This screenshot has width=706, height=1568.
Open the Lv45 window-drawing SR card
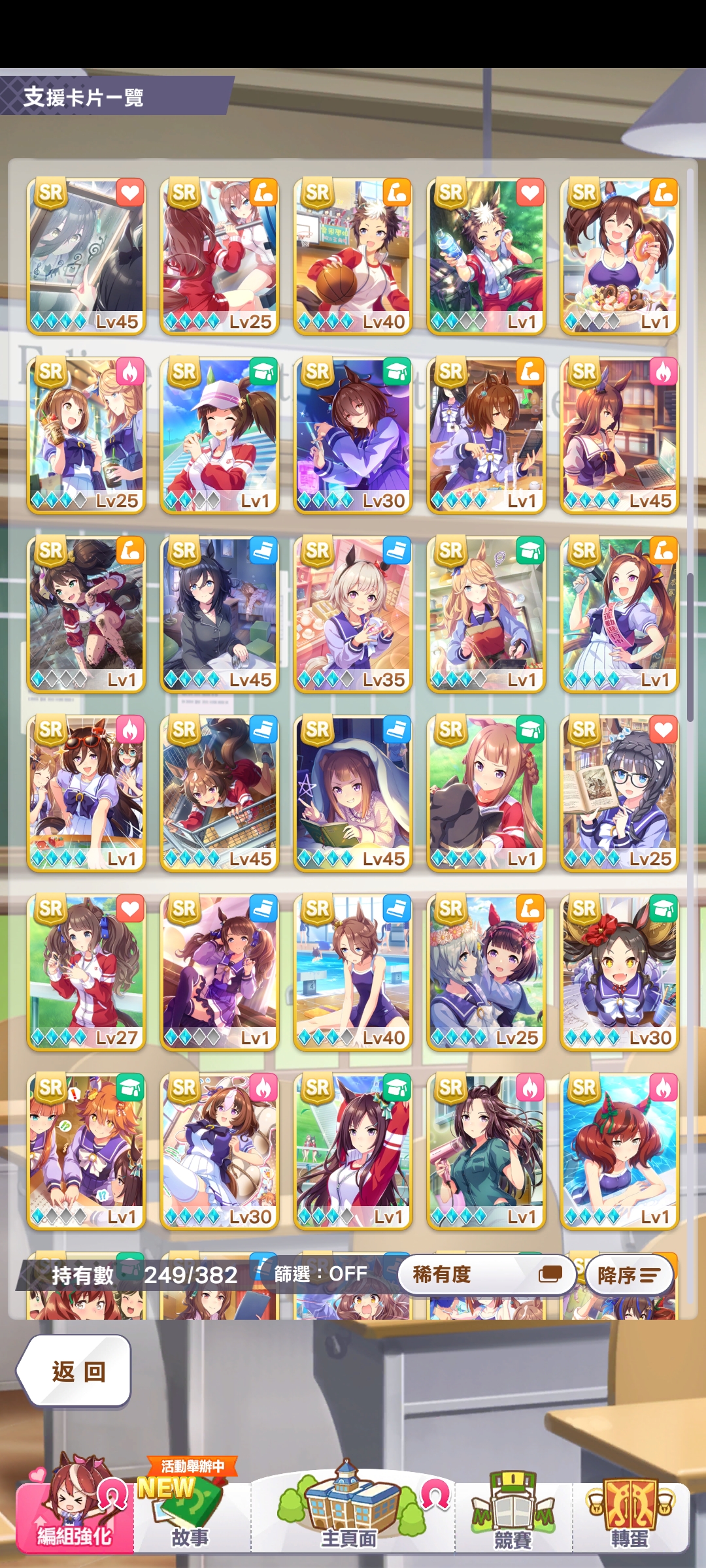click(86, 256)
